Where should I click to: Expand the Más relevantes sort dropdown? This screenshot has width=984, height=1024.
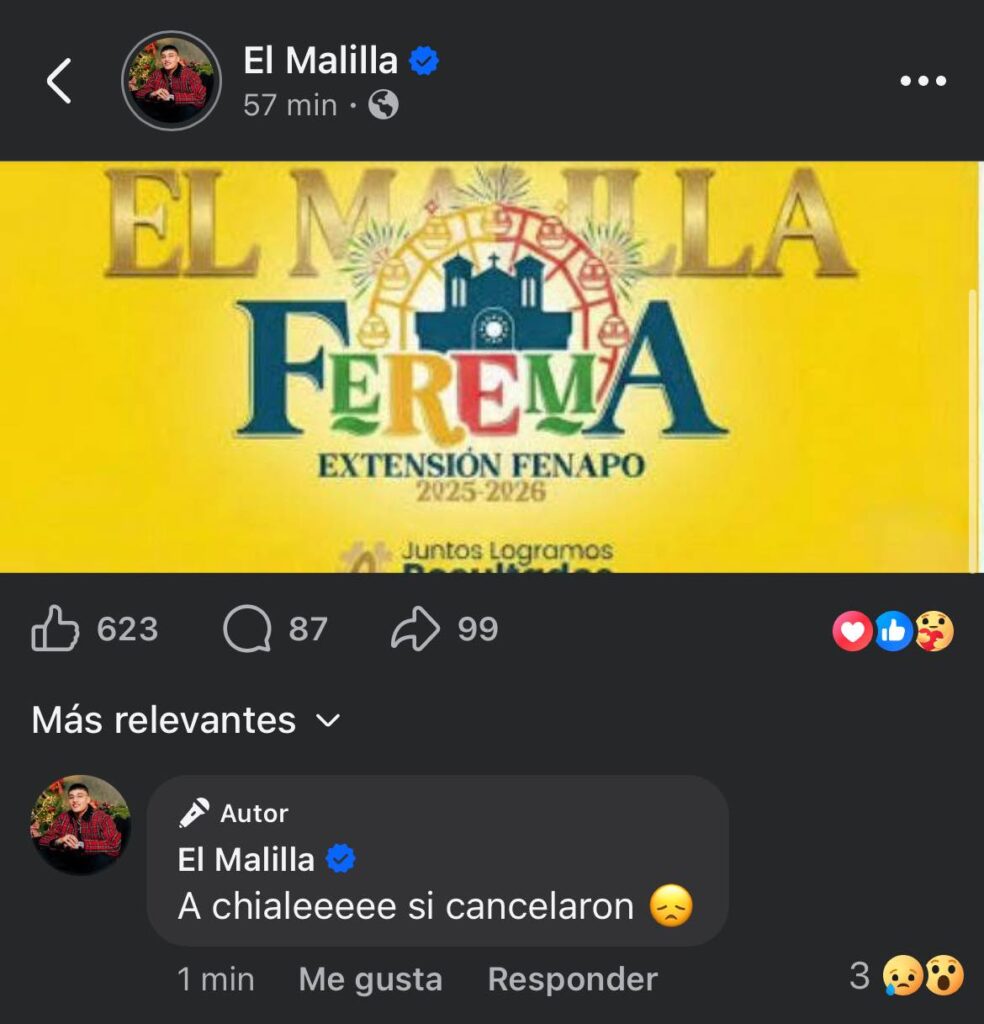coord(186,721)
